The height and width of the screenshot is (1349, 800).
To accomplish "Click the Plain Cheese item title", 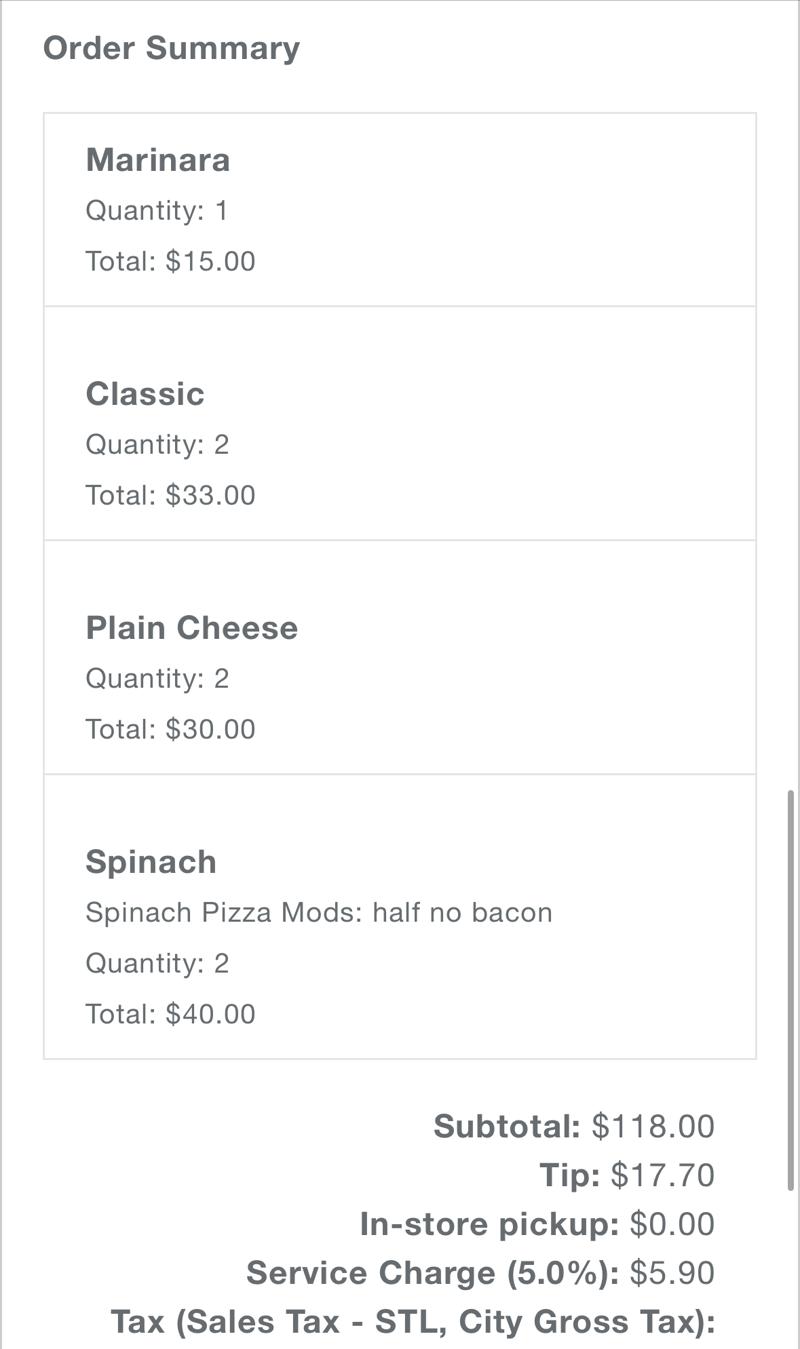I will click(192, 627).
